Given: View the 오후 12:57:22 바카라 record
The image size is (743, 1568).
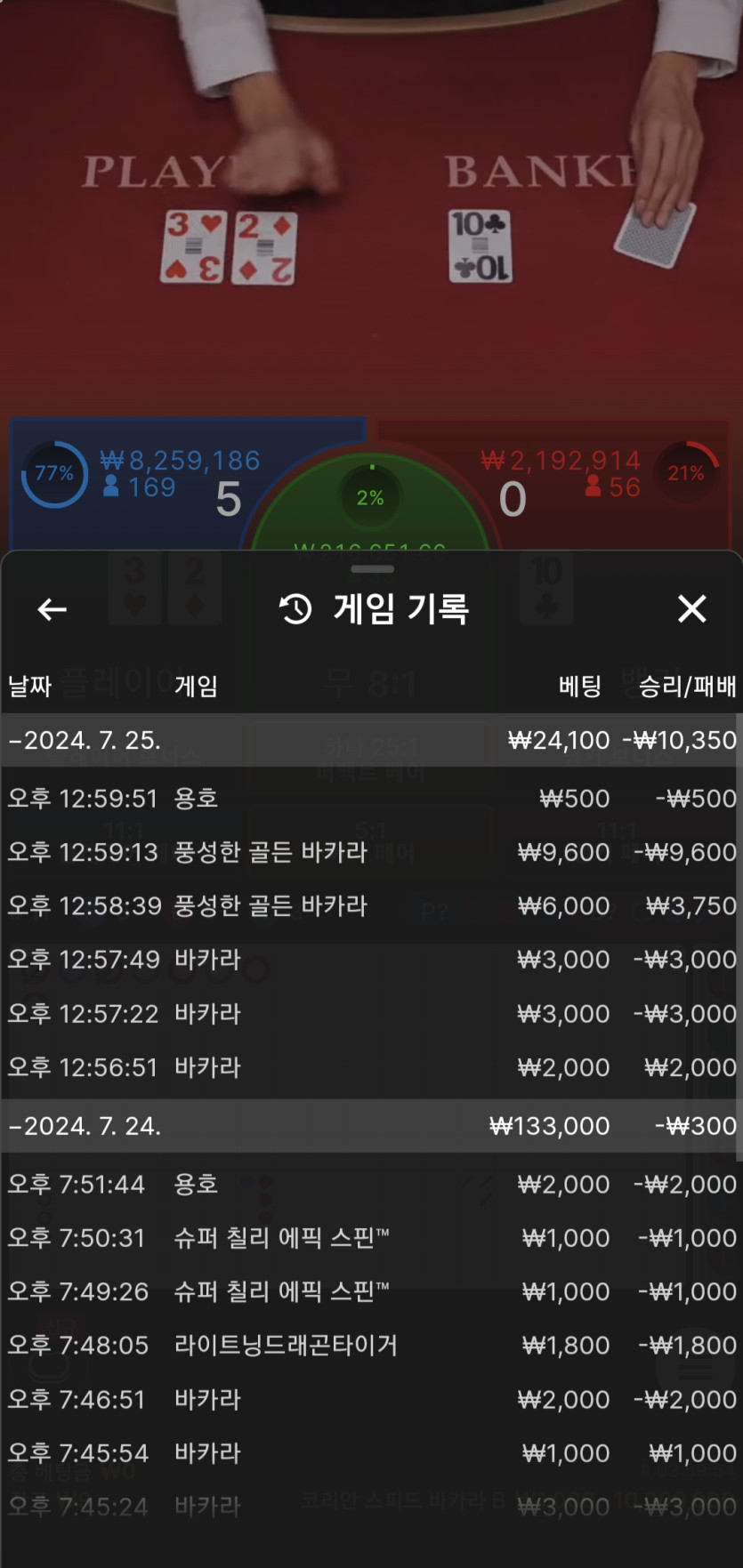Looking at the screenshot, I should [371, 1014].
